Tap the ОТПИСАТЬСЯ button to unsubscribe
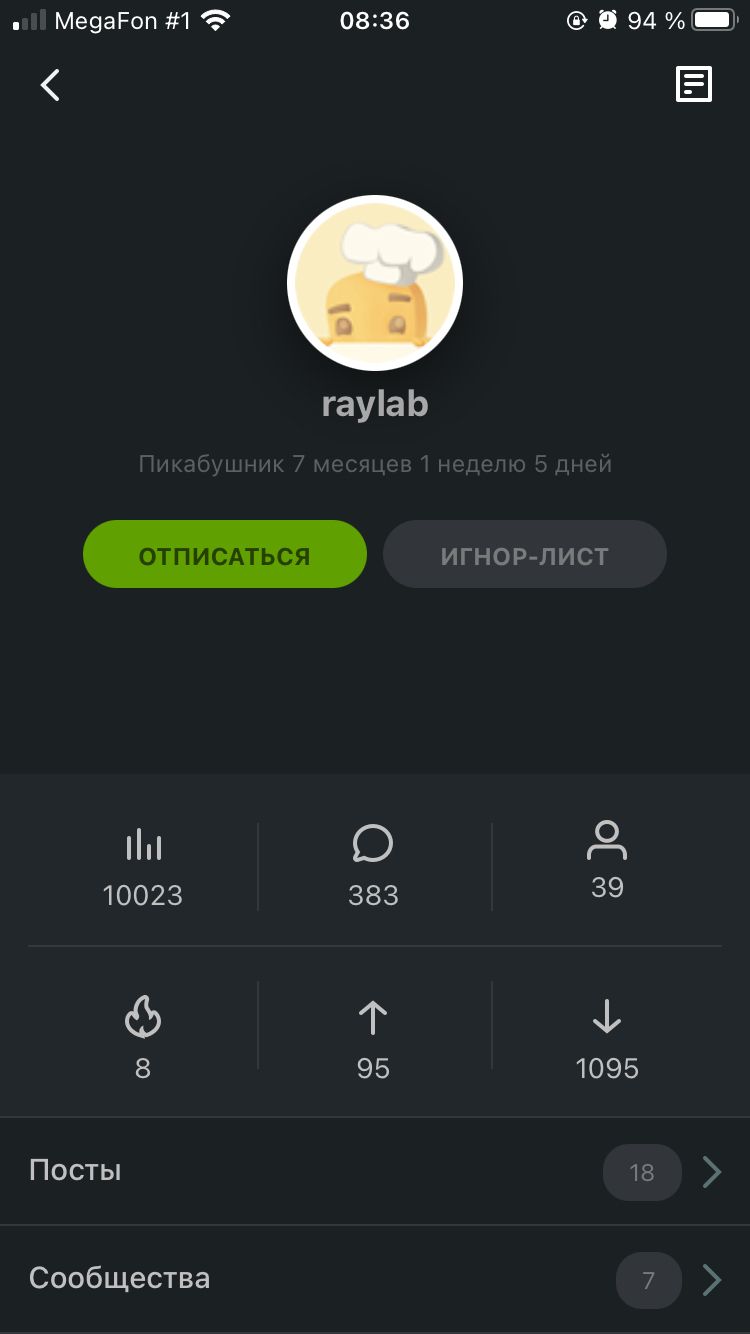Viewport: 750px width, 1334px height. (x=225, y=555)
